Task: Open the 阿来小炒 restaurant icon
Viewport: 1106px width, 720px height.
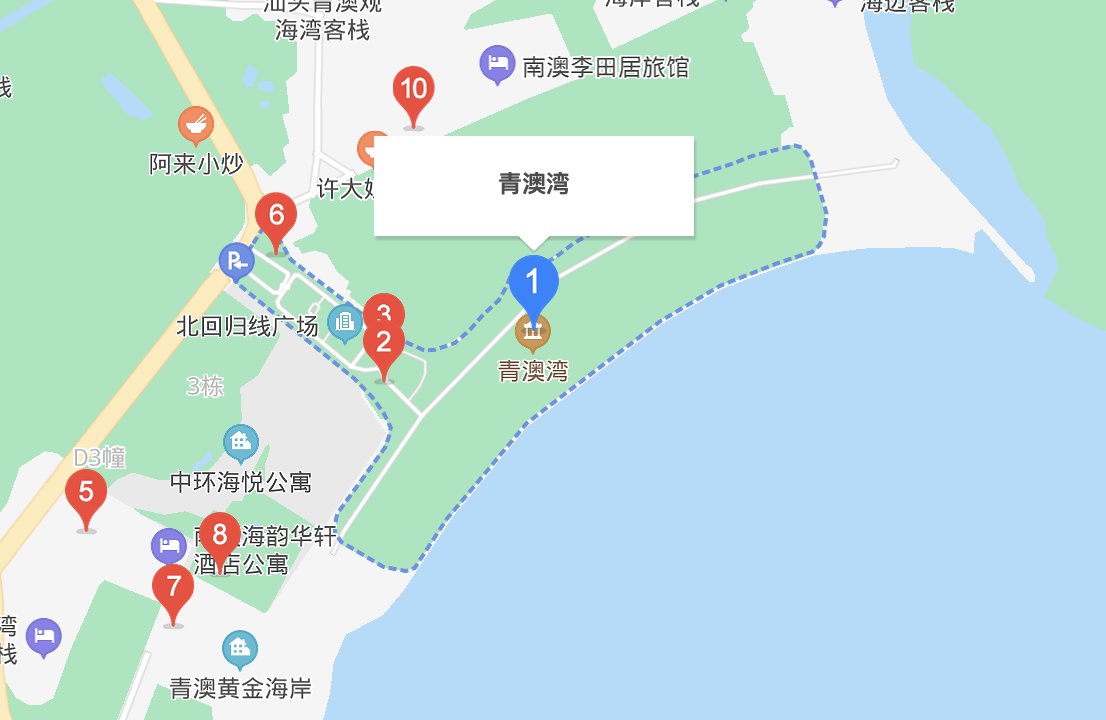Action: tap(196, 126)
